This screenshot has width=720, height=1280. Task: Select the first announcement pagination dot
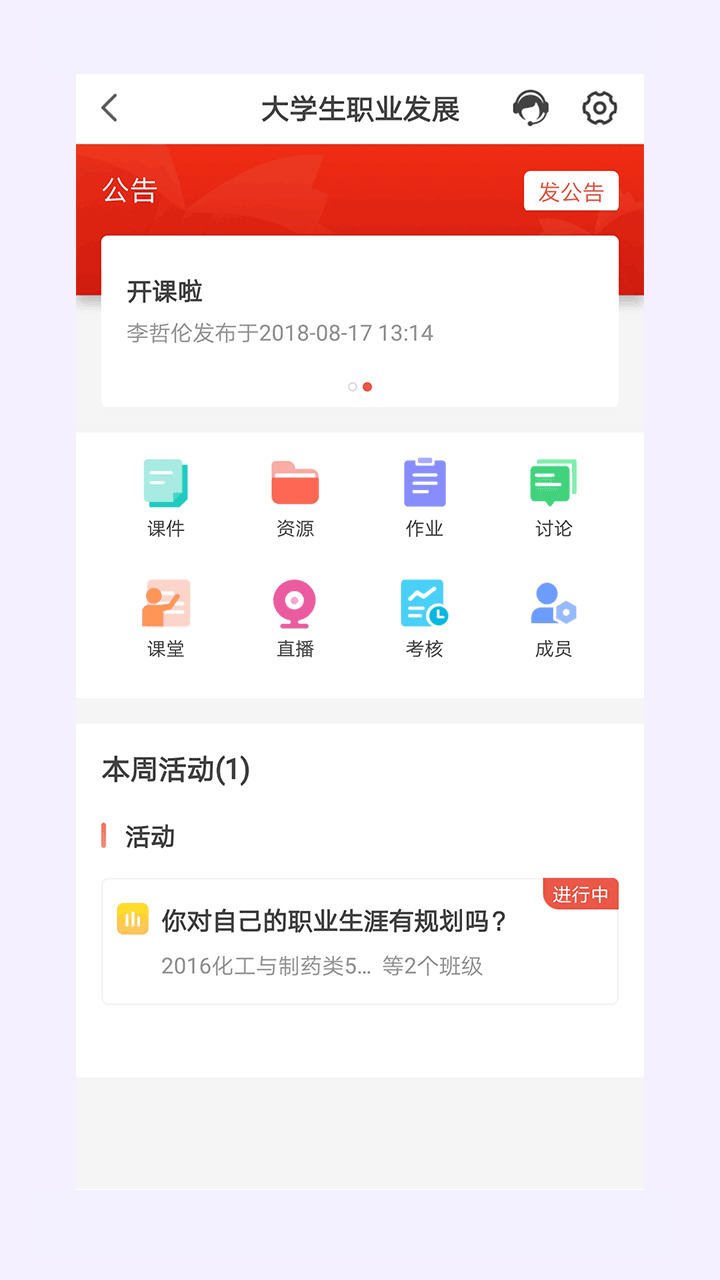click(352, 386)
